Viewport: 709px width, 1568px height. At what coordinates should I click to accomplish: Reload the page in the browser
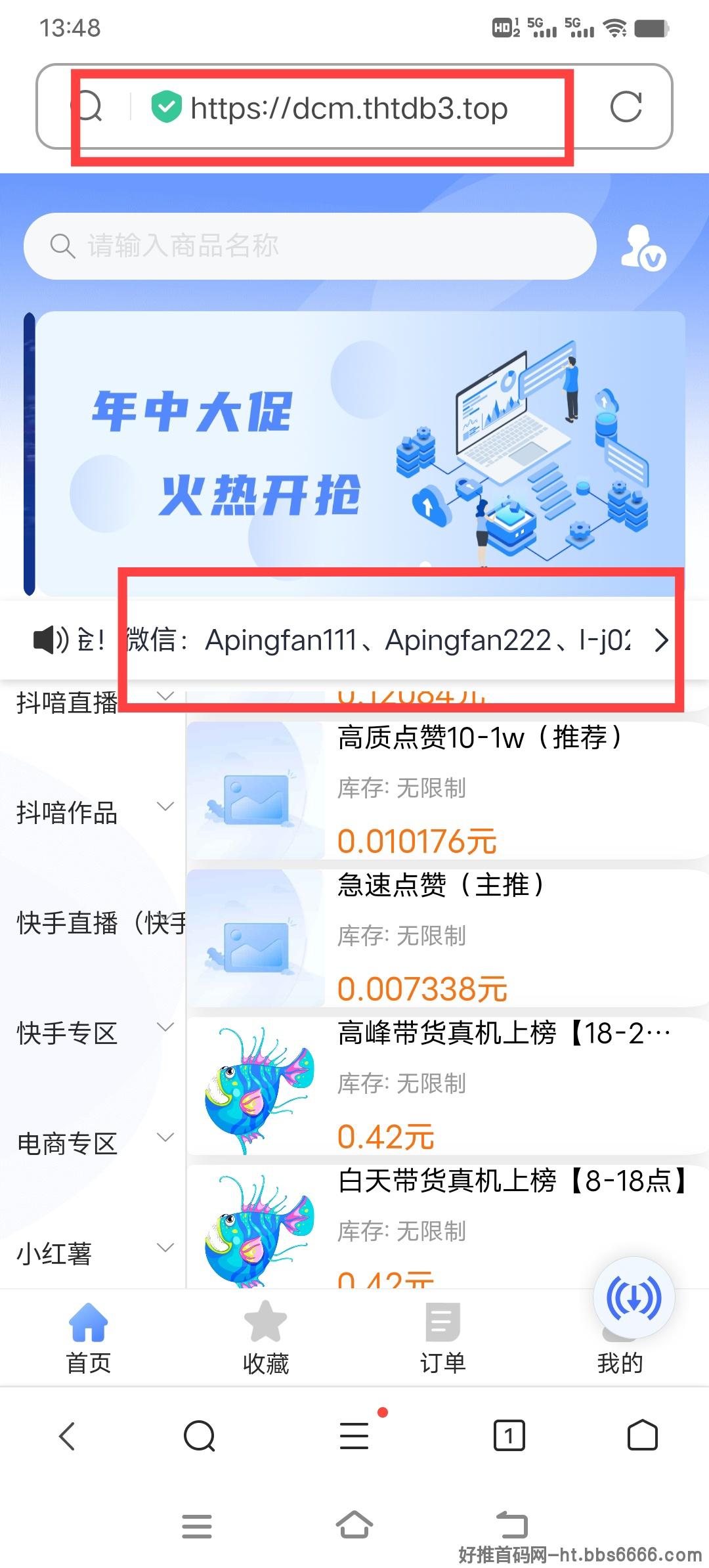pos(626,107)
